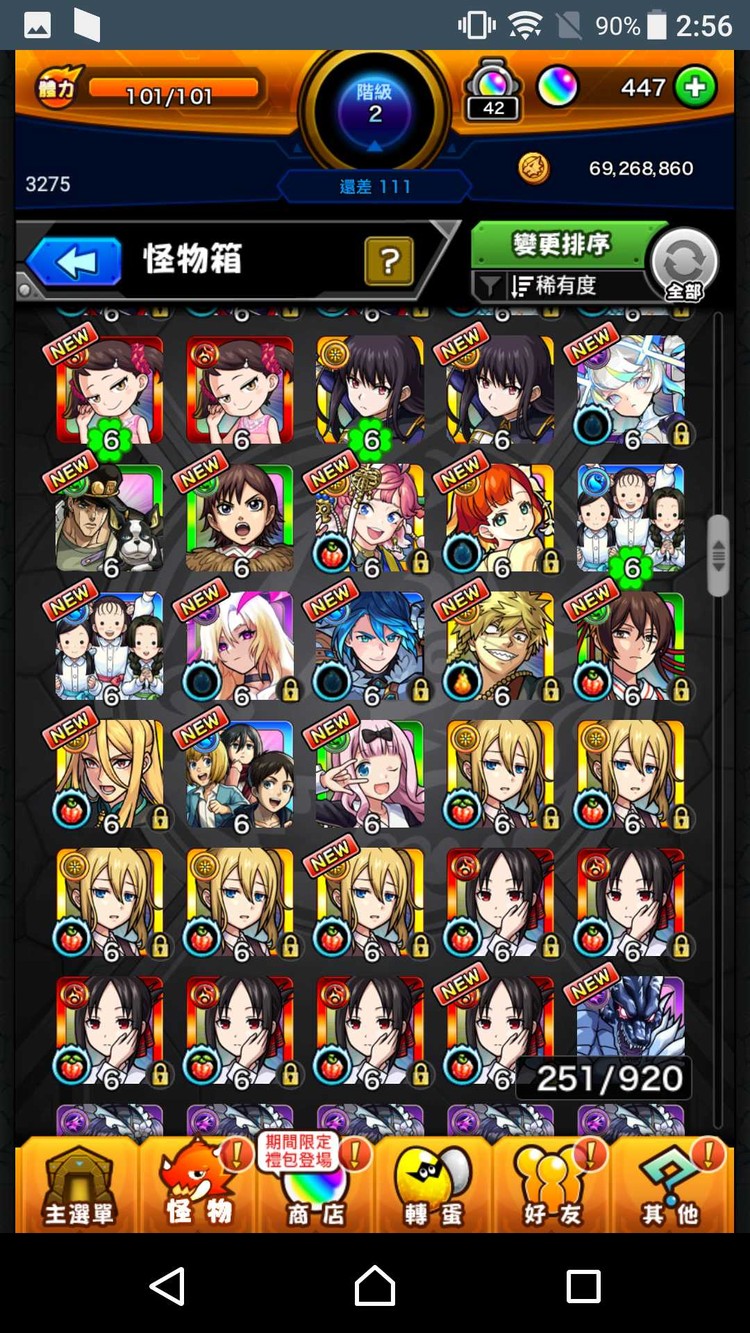Viewport: 750px width, 1333px height.
Task: Open the 主選單 main menu tab
Action: pyautogui.click(x=79, y=1185)
